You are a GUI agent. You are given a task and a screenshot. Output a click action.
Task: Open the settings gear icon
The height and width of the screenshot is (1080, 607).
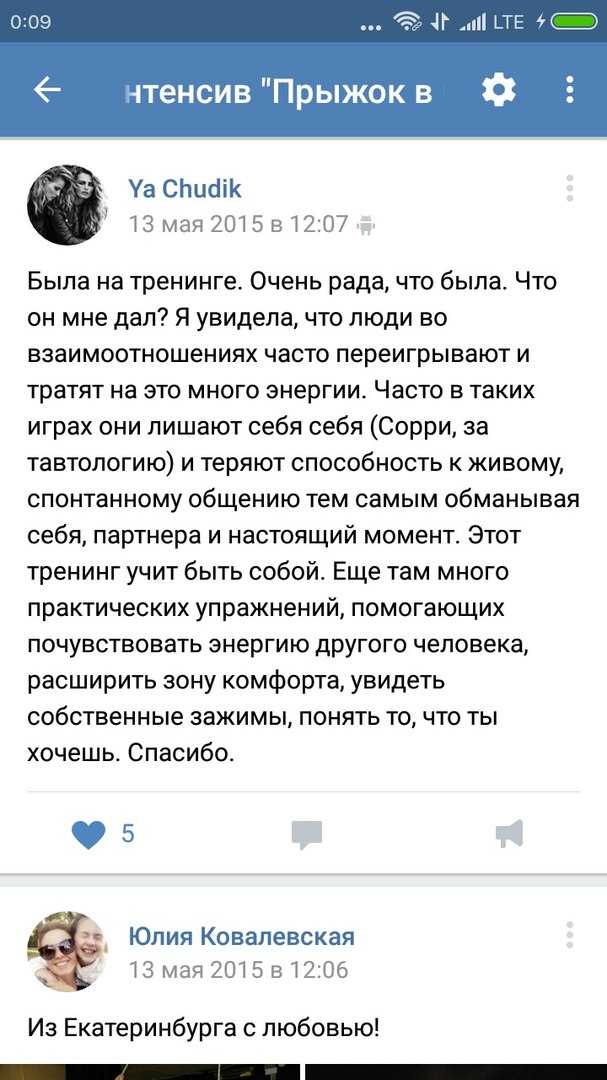[x=498, y=90]
